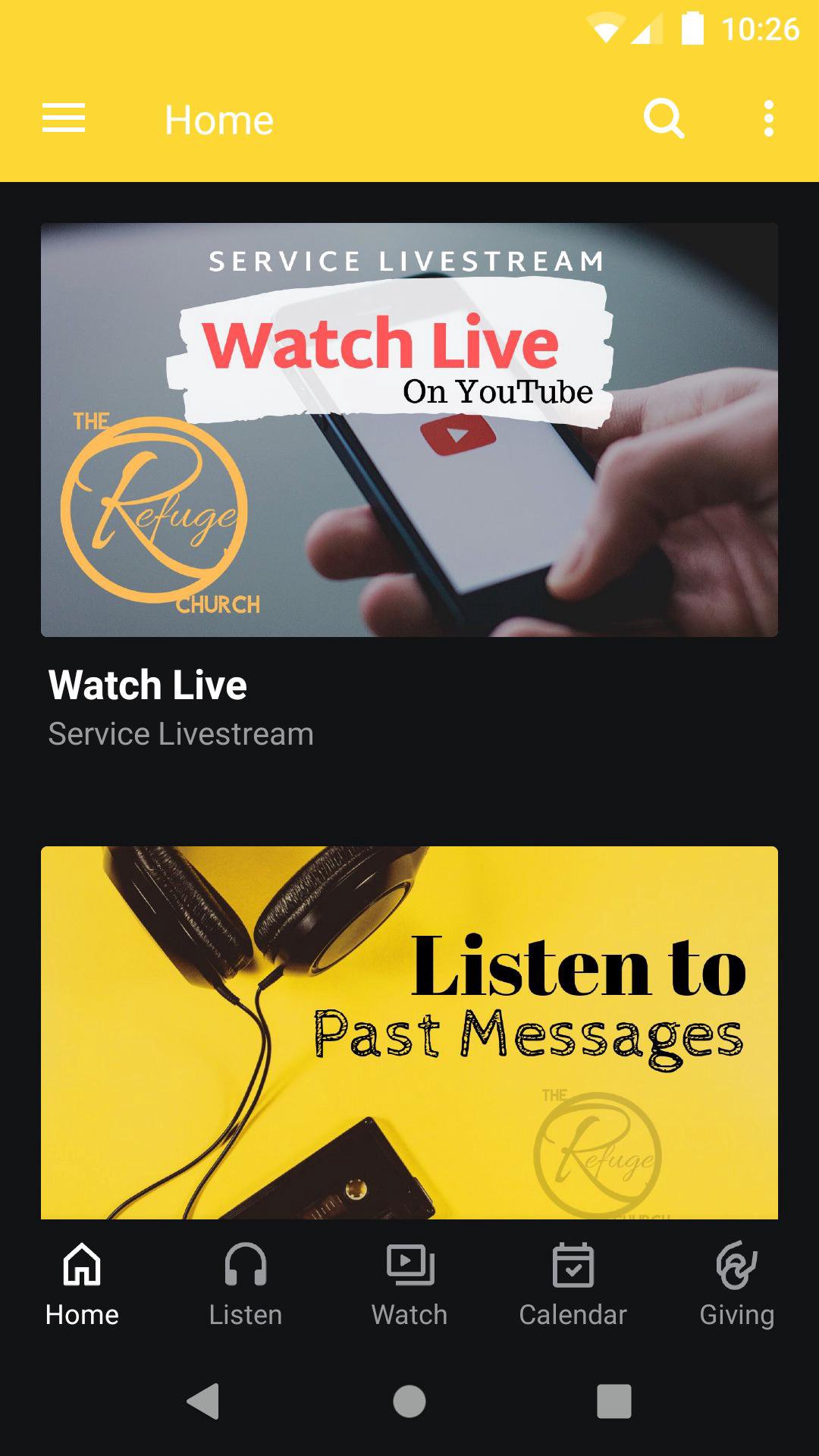This screenshot has height=1456, width=819.
Task: Open the three-dot overflow menu
Action: [x=768, y=119]
